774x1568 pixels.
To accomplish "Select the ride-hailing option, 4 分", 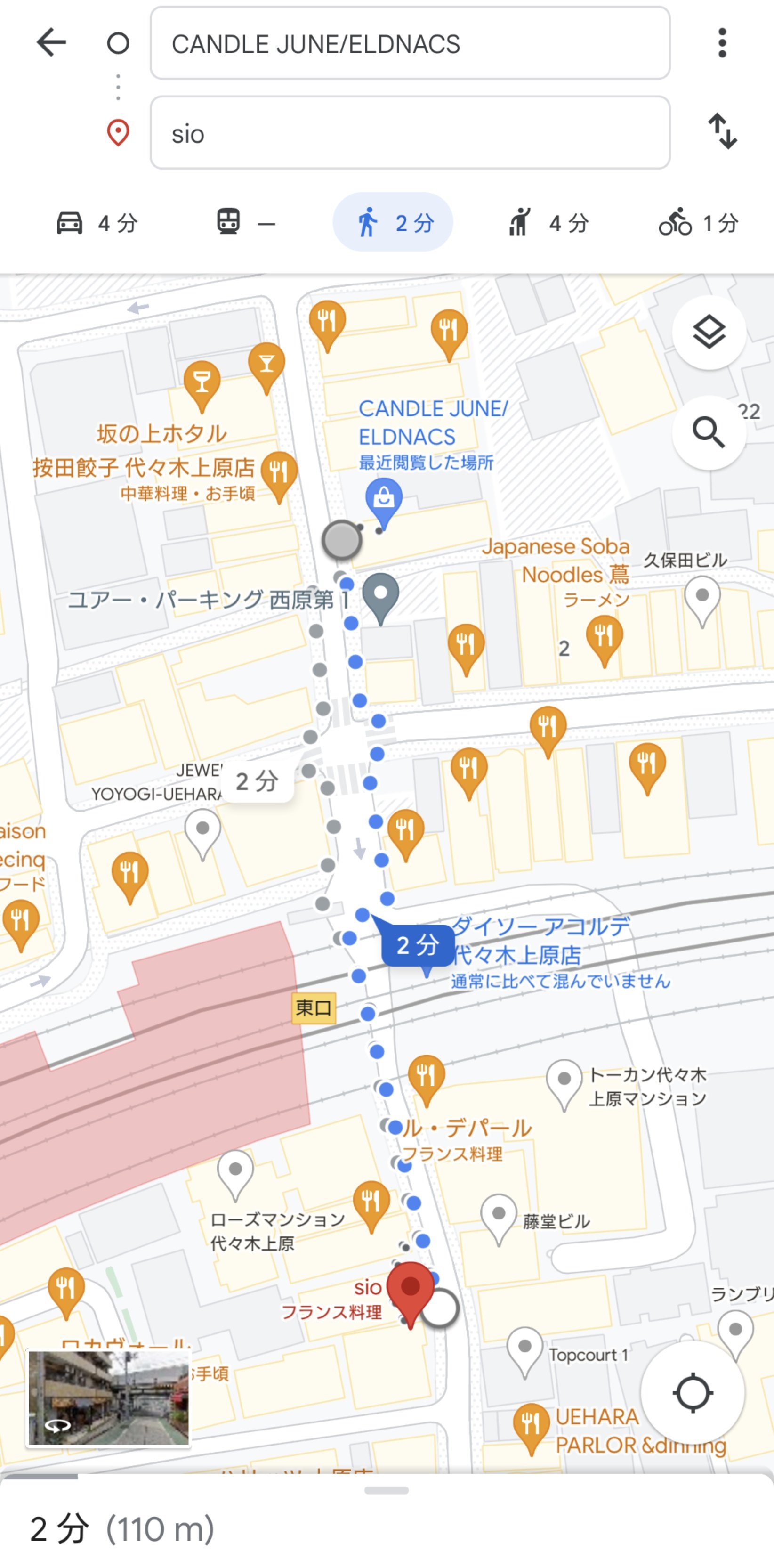I will [x=548, y=223].
